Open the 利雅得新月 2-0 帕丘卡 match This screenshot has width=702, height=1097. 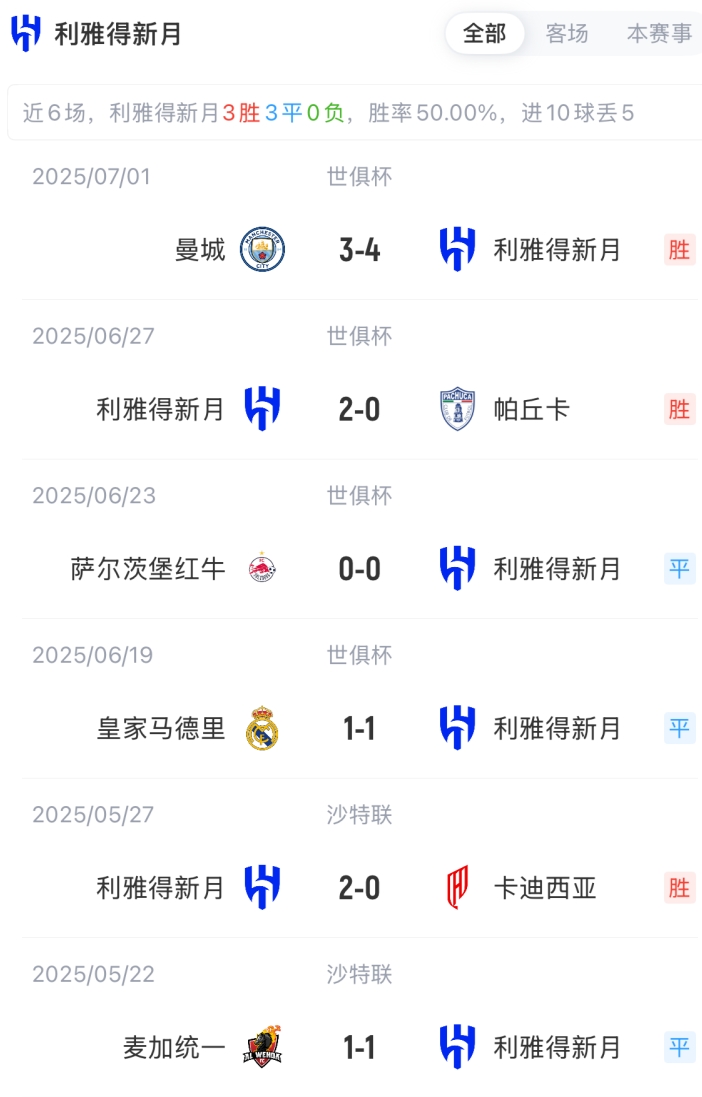[x=359, y=409]
